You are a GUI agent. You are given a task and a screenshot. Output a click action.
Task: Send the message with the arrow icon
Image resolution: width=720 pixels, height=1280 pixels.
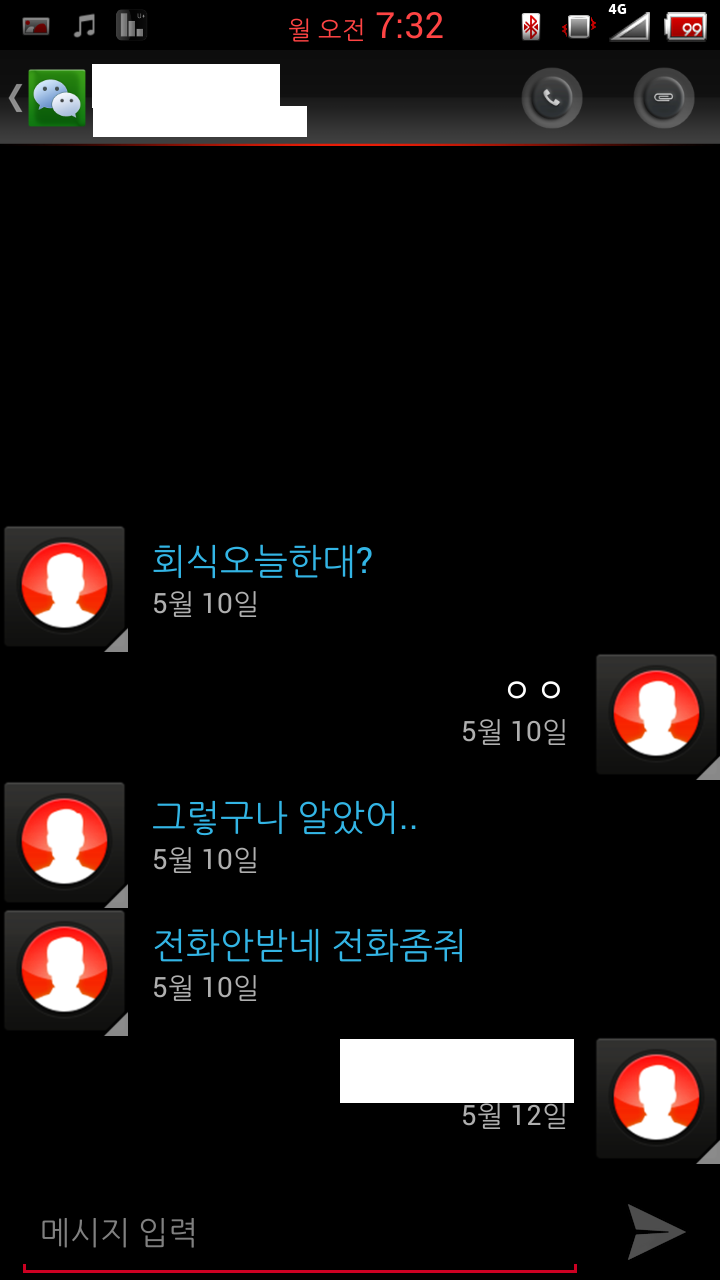[656, 1231]
